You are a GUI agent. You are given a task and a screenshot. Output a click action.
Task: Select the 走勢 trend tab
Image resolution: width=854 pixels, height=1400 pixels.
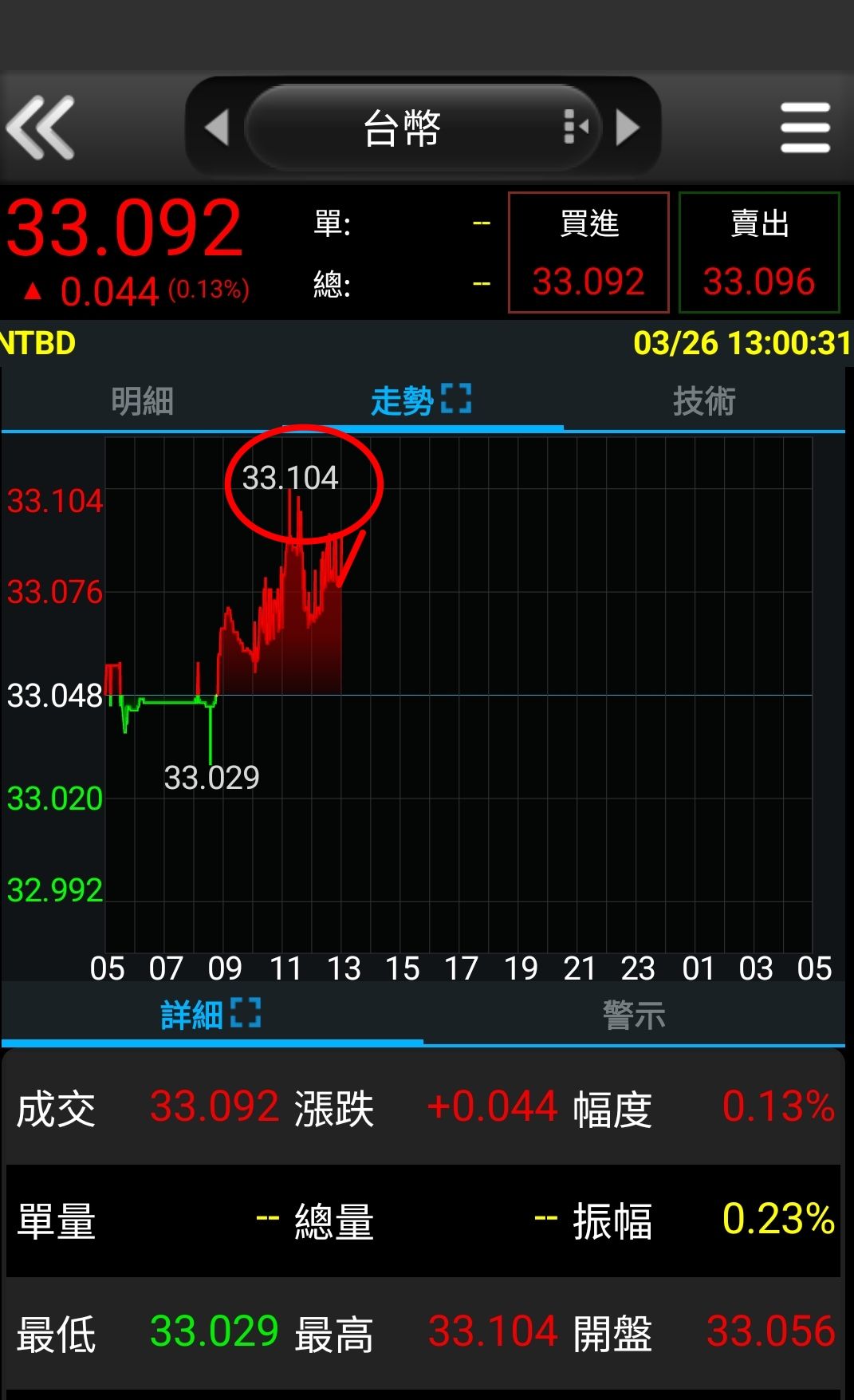pyautogui.click(x=421, y=400)
